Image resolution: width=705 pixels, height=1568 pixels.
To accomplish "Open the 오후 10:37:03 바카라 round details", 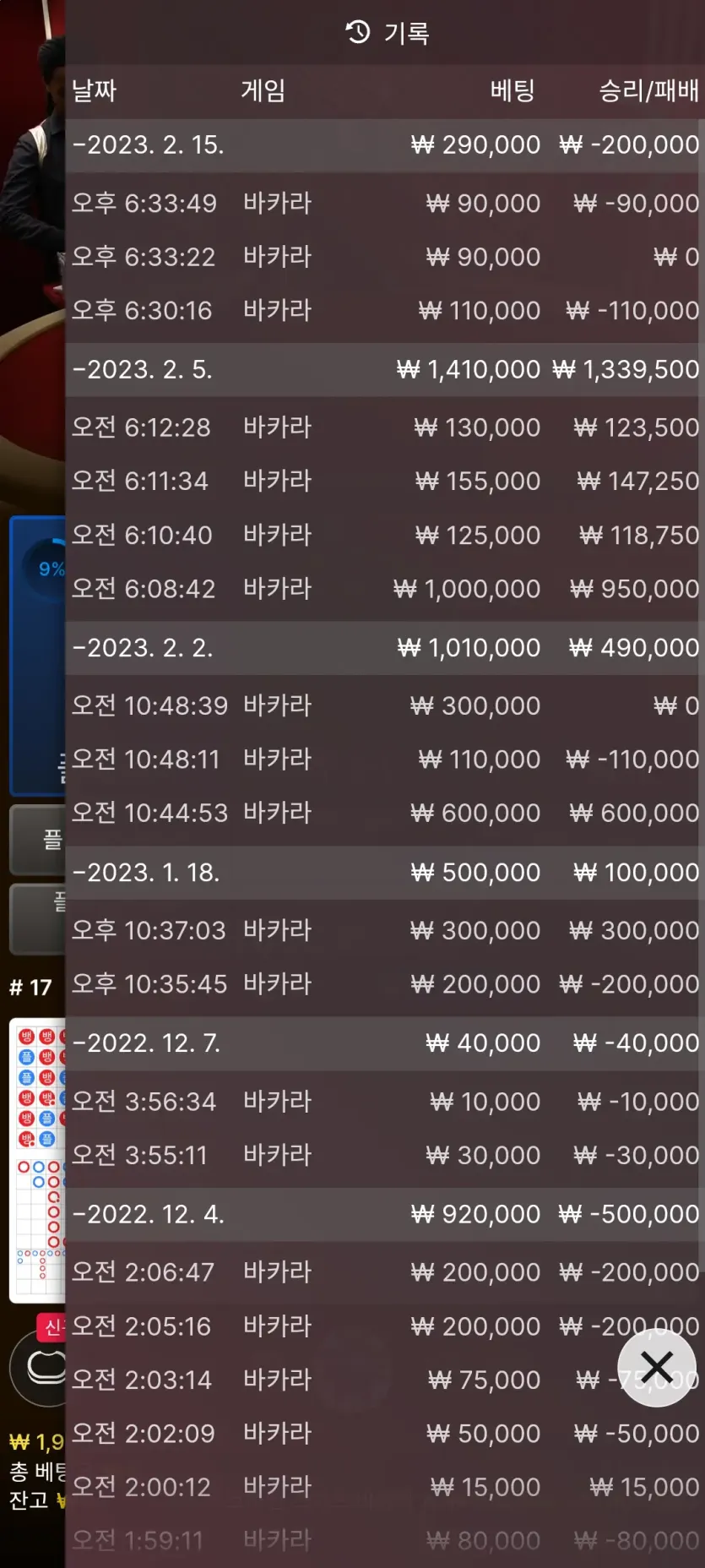I will (385, 930).
